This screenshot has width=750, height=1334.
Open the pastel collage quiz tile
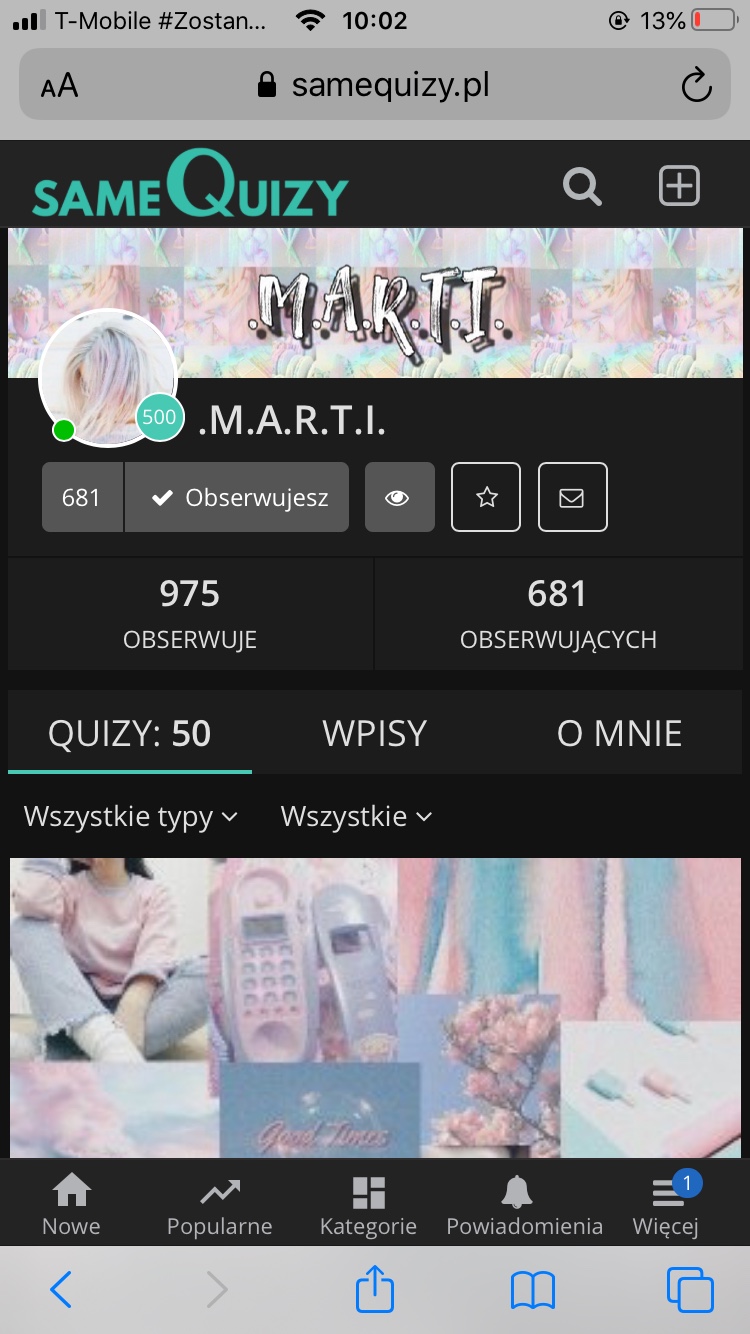click(x=375, y=1005)
